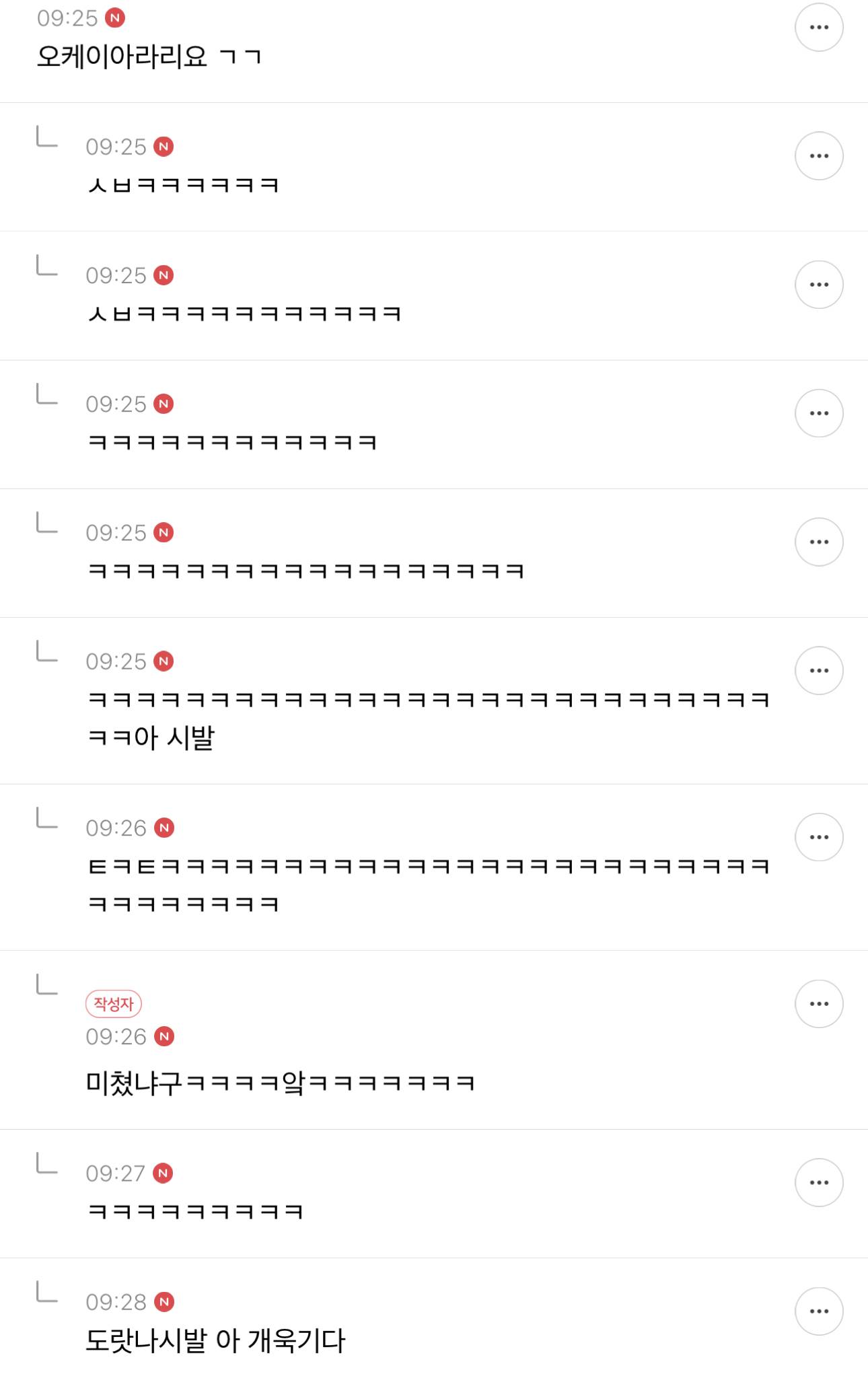Open the more menu for the 미쳤냐구 reply
Screen dimensions: 868x1374
(x=820, y=1003)
